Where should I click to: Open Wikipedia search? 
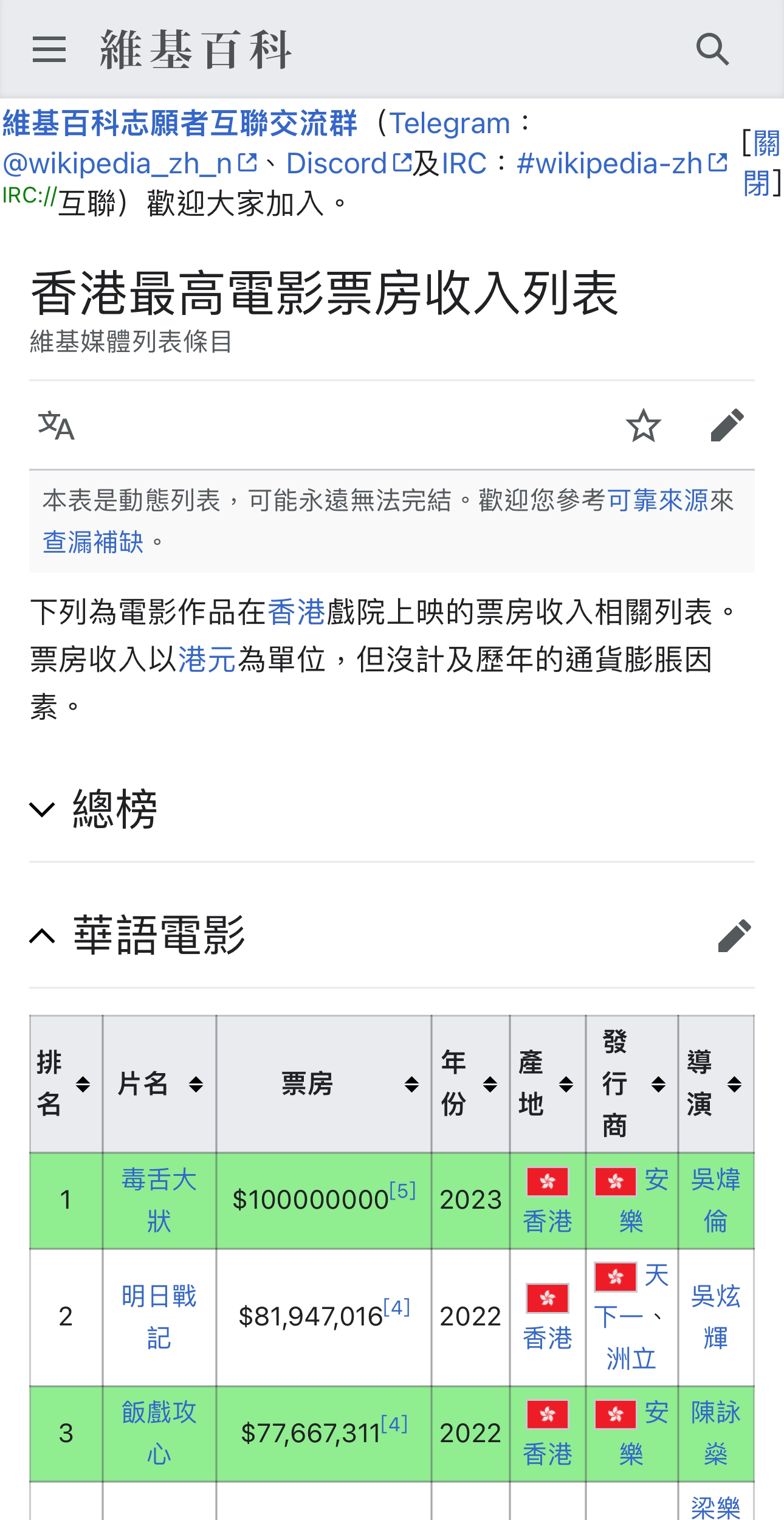tap(712, 49)
